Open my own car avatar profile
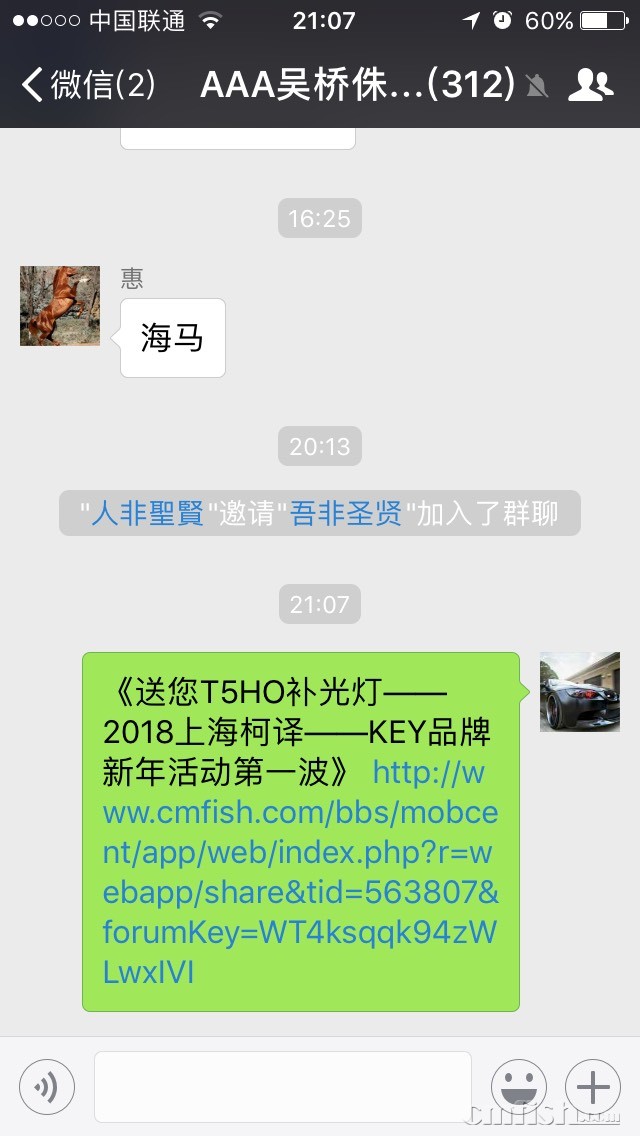 coord(579,692)
